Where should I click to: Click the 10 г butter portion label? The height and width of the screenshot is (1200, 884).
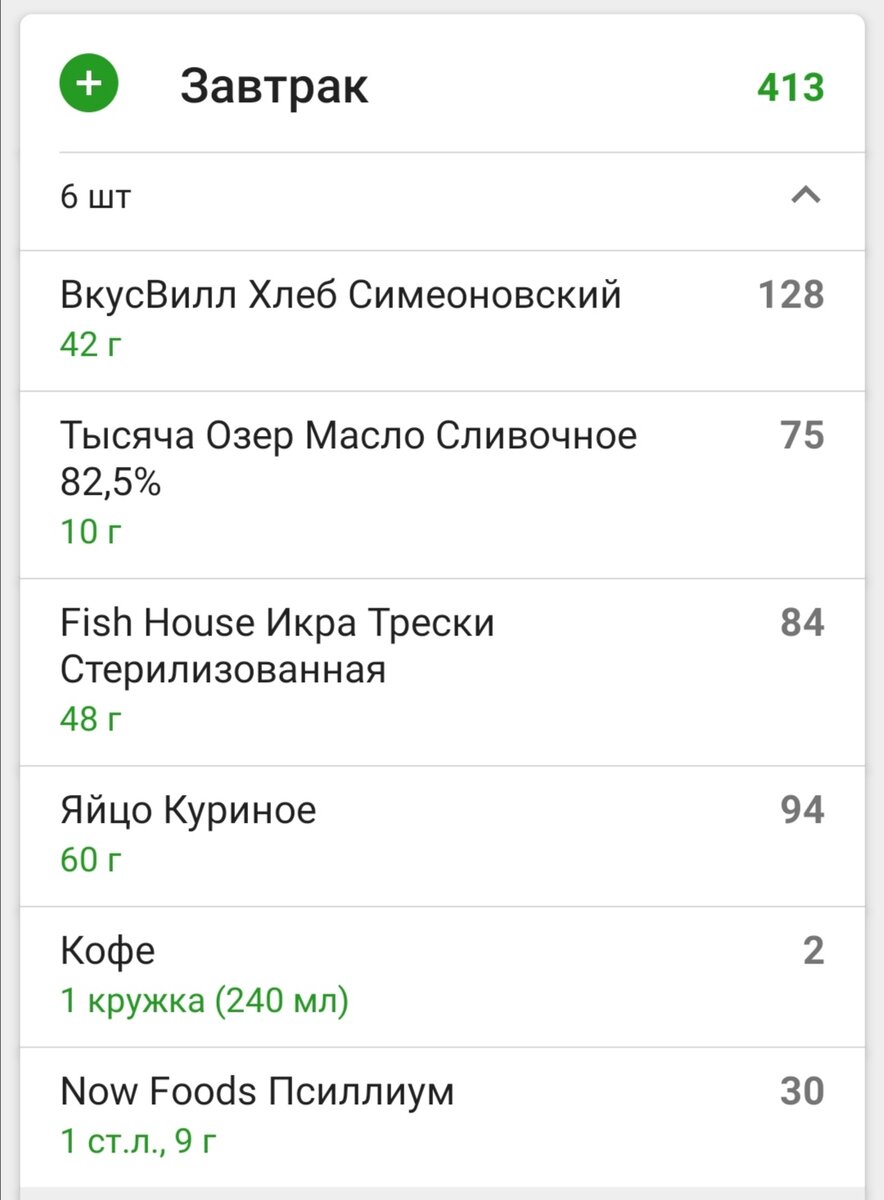tap(87, 531)
